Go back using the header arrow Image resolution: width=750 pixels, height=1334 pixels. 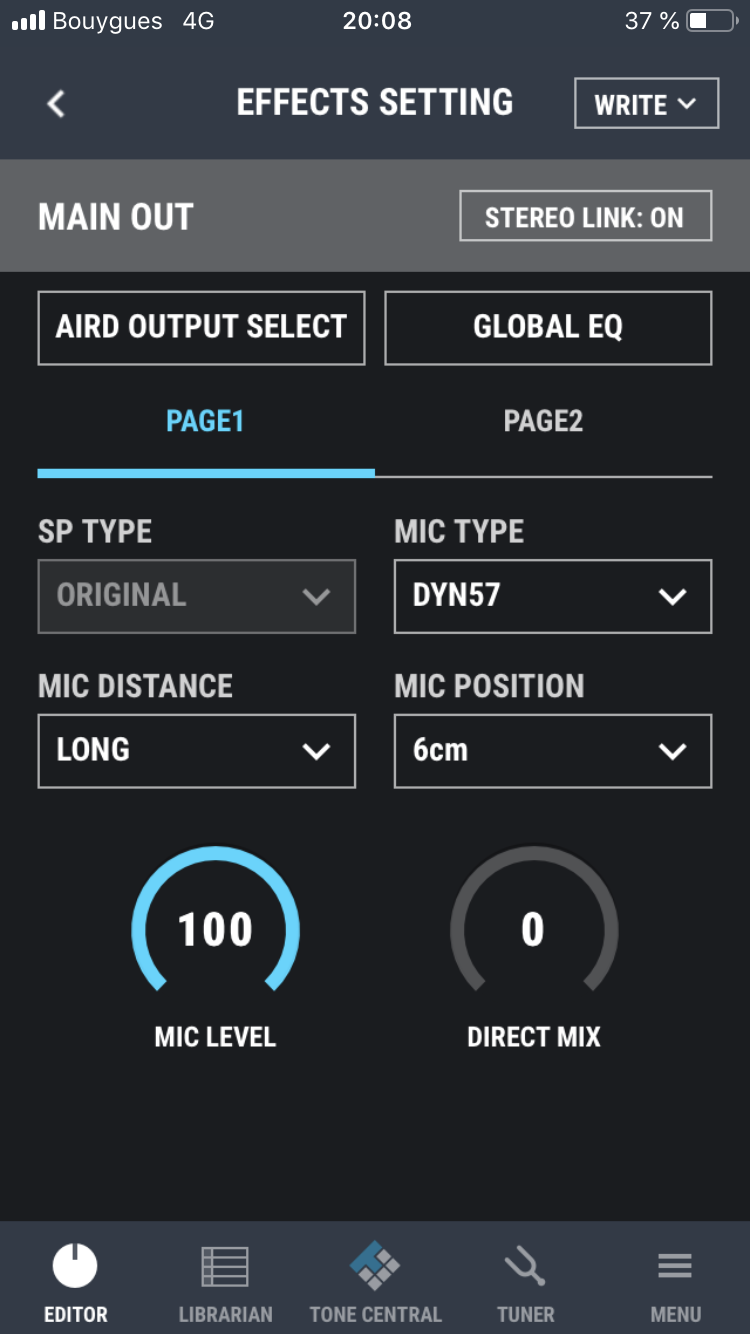[56, 103]
